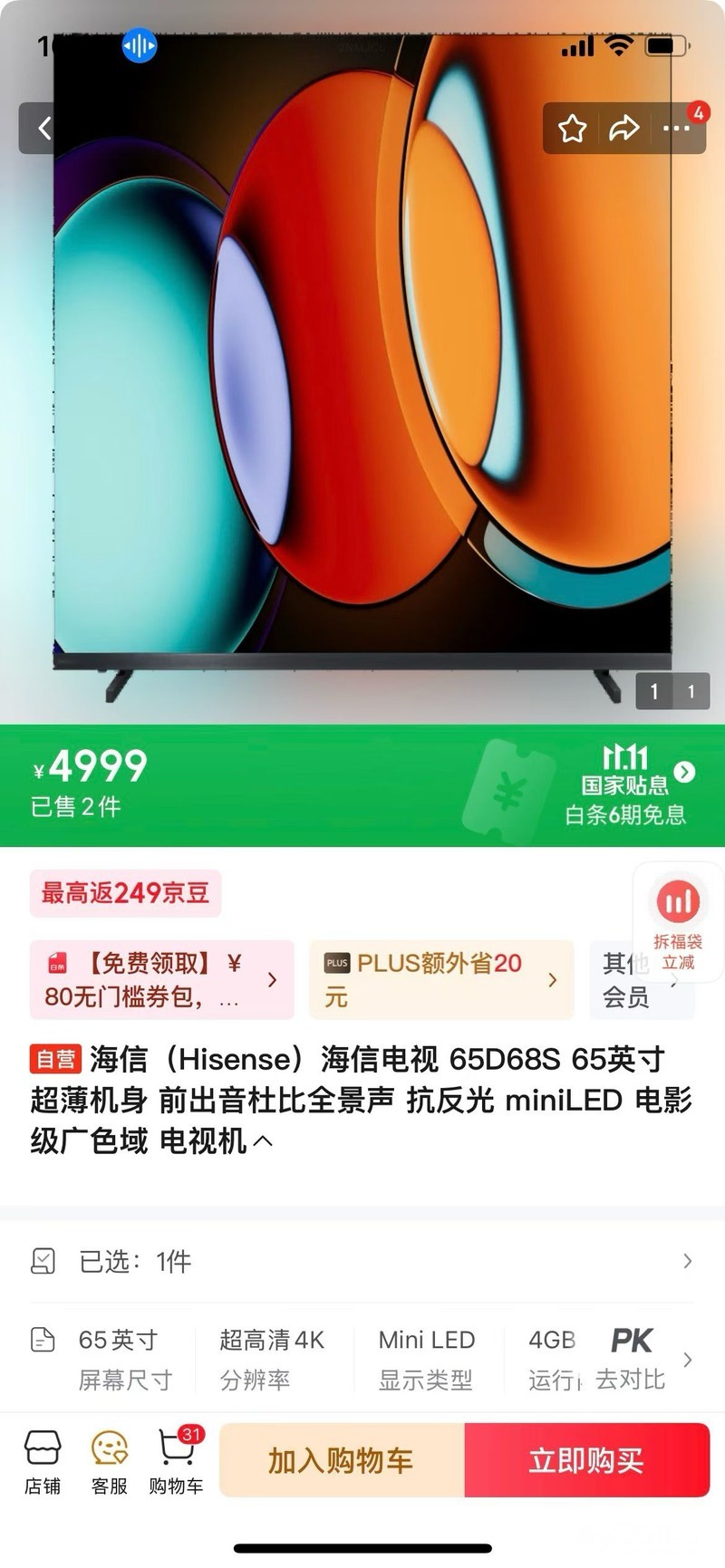Screen dimensions: 725x1568
Task: Buy now with 立即购买
Action: [x=586, y=1460]
